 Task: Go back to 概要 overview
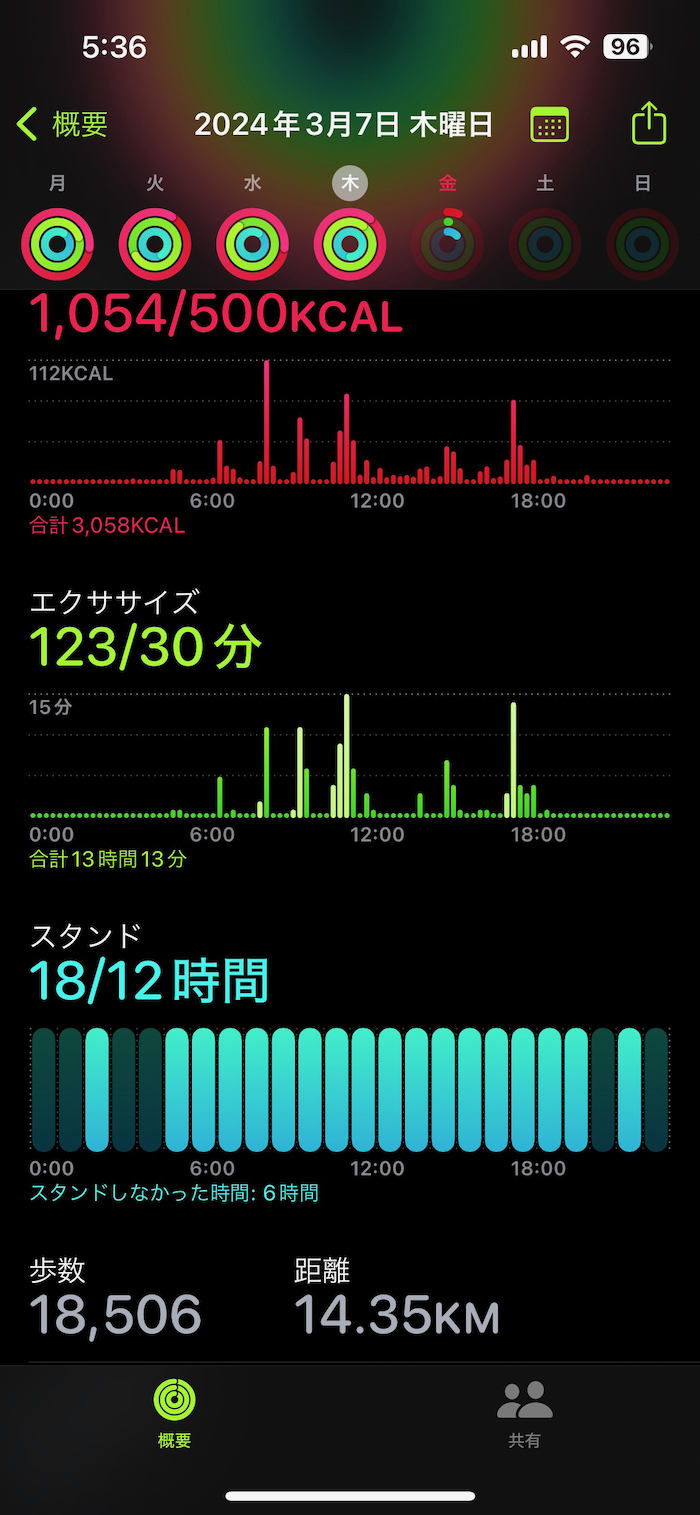pyautogui.click(x=62, y=125)
